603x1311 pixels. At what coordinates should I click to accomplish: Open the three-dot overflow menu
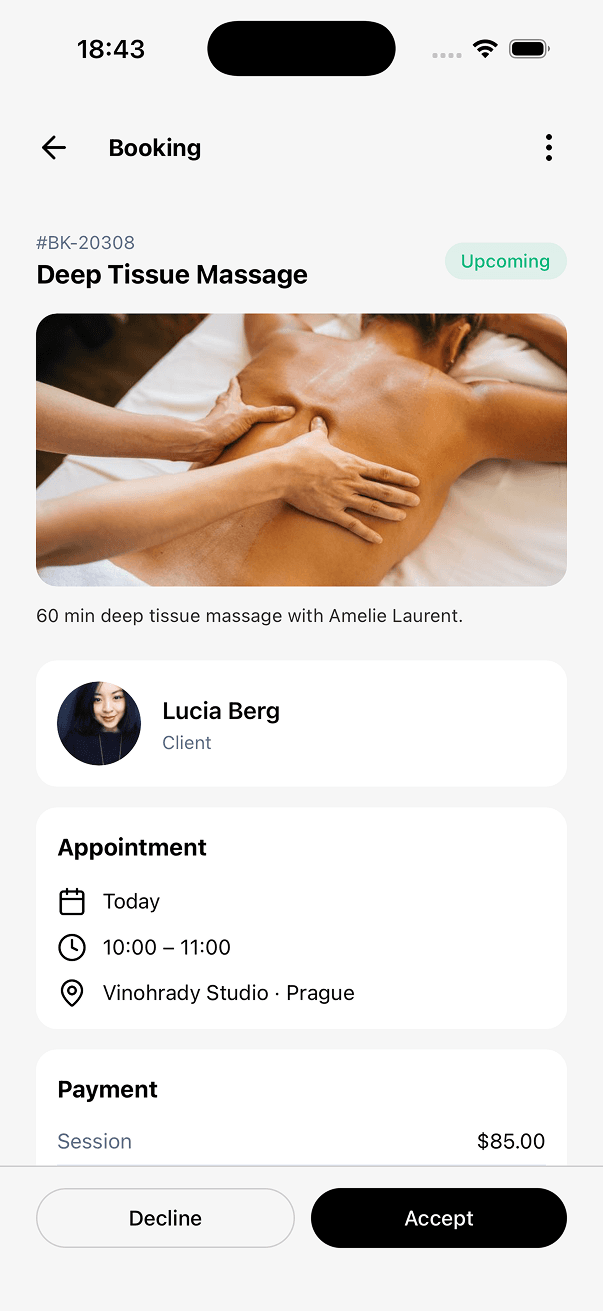(548, 148)
